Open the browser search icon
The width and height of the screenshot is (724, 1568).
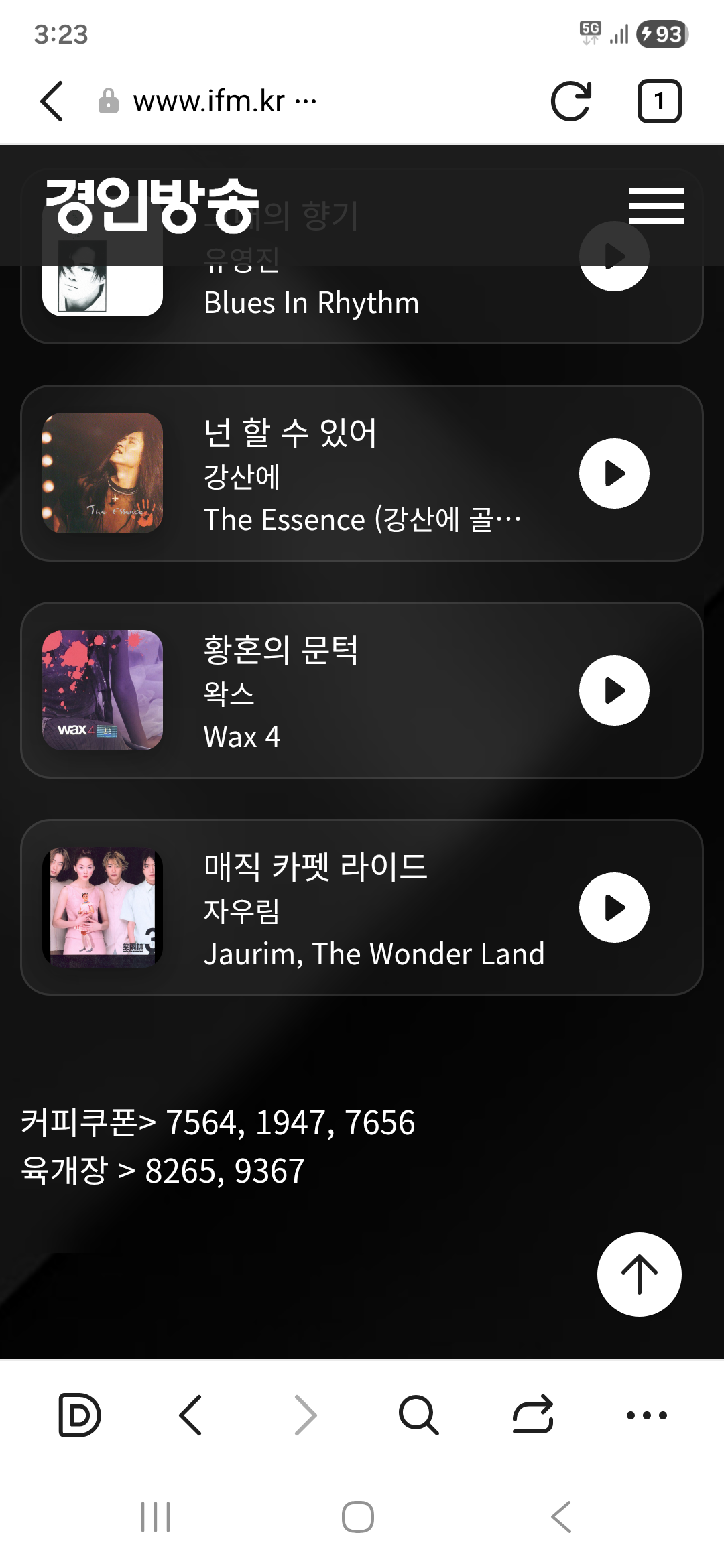point(418,1414)
